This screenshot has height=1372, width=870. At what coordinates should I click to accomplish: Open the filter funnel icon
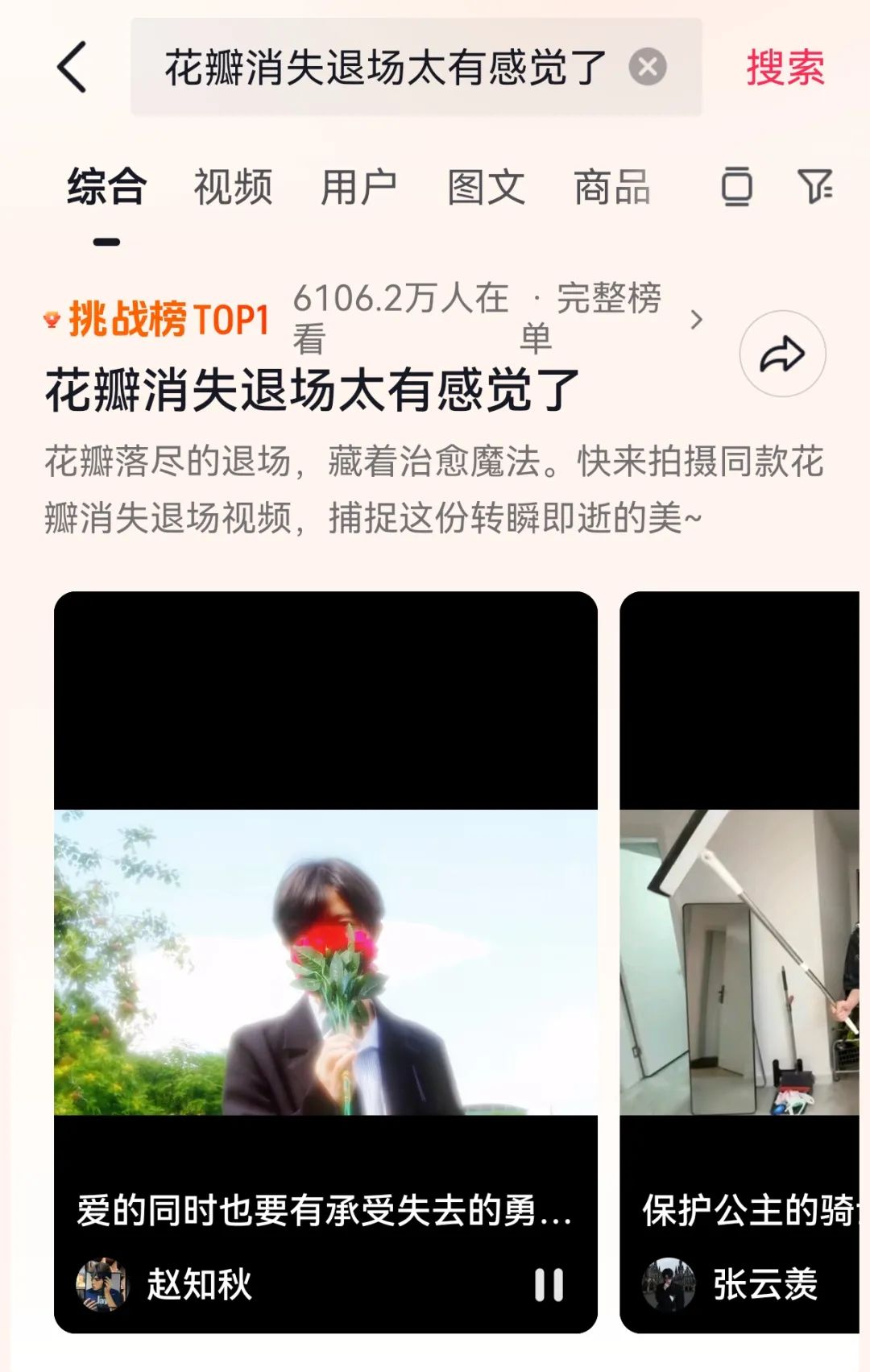(817, 187)
